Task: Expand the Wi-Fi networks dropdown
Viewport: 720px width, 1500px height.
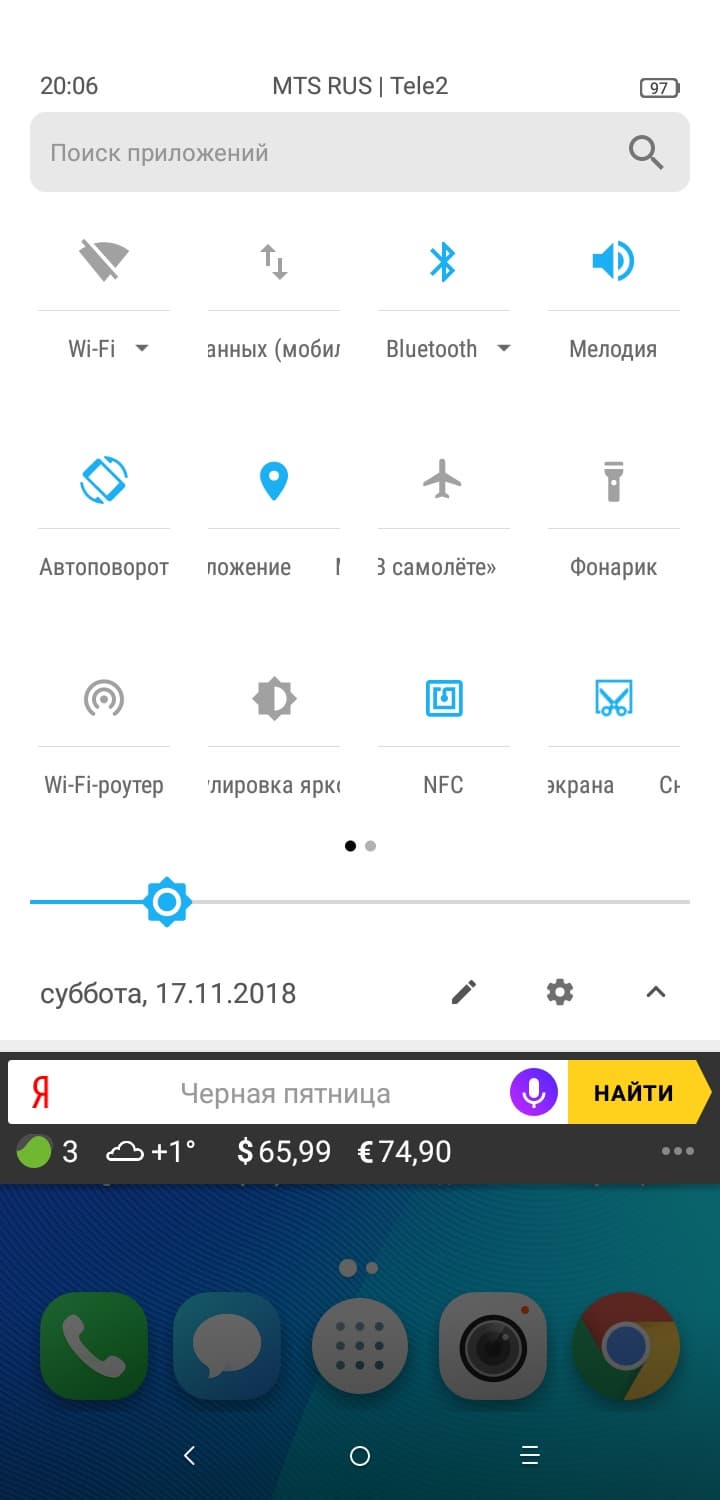Action: tap(141, 348)
